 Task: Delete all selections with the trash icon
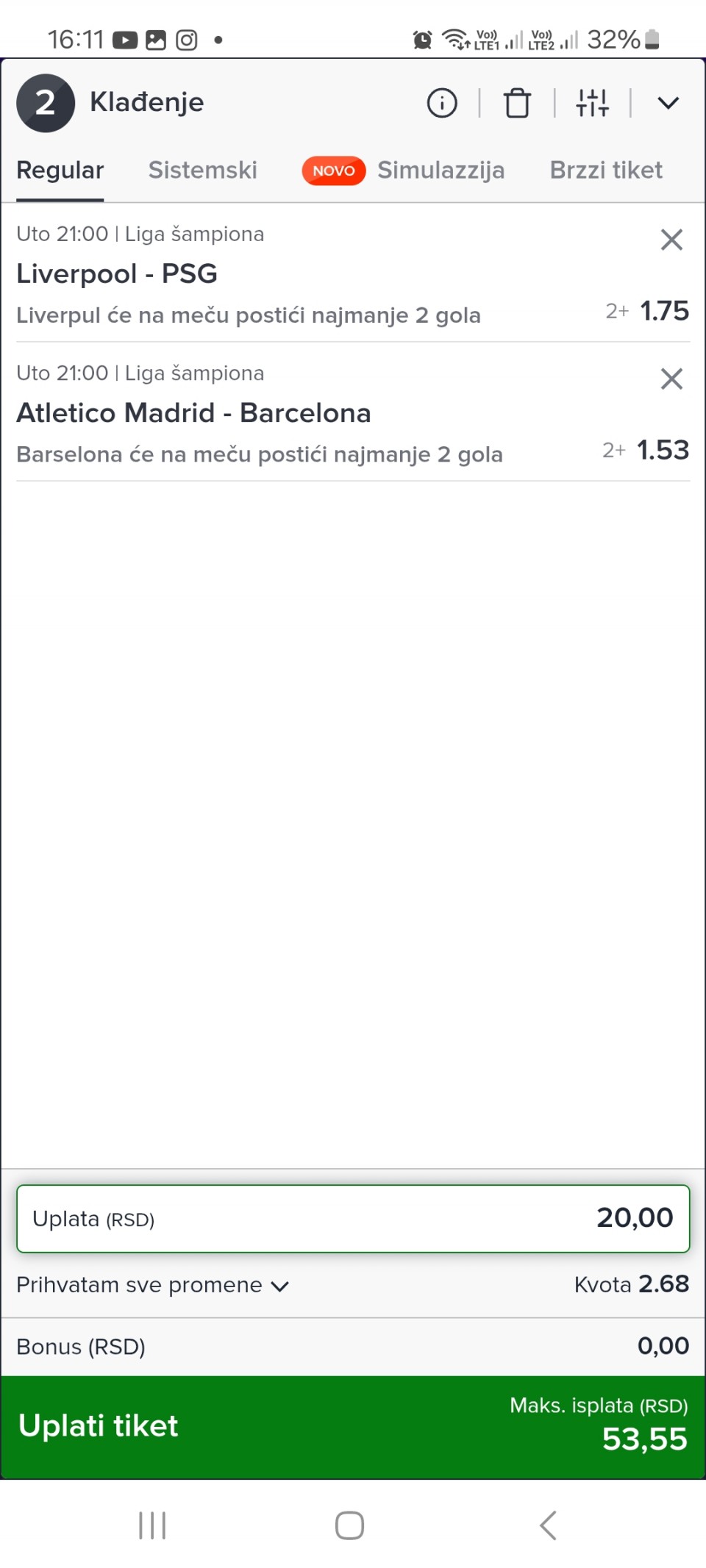(x=517, y=103)
